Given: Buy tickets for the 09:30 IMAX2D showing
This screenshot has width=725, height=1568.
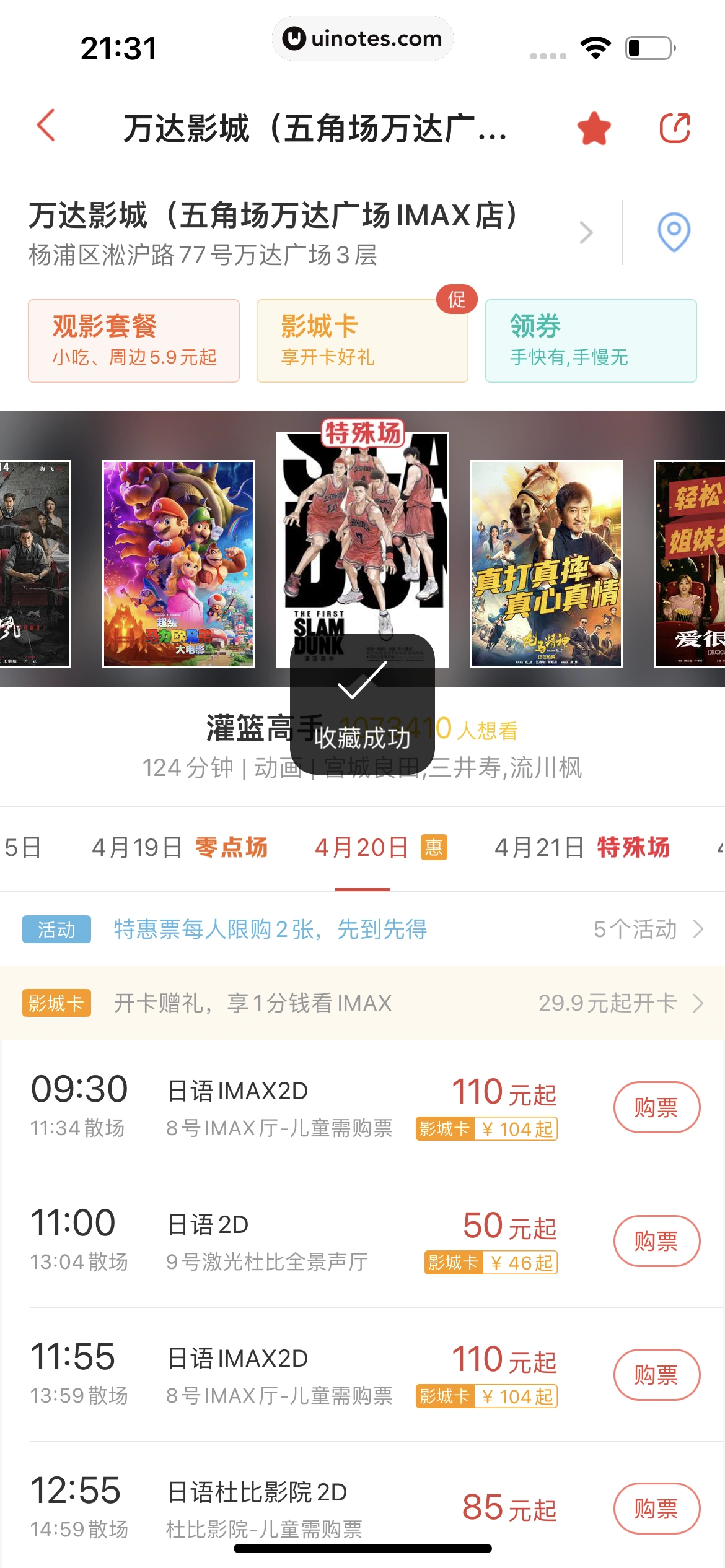Looking at the screenshot, I should click(x=656, y=1107).
